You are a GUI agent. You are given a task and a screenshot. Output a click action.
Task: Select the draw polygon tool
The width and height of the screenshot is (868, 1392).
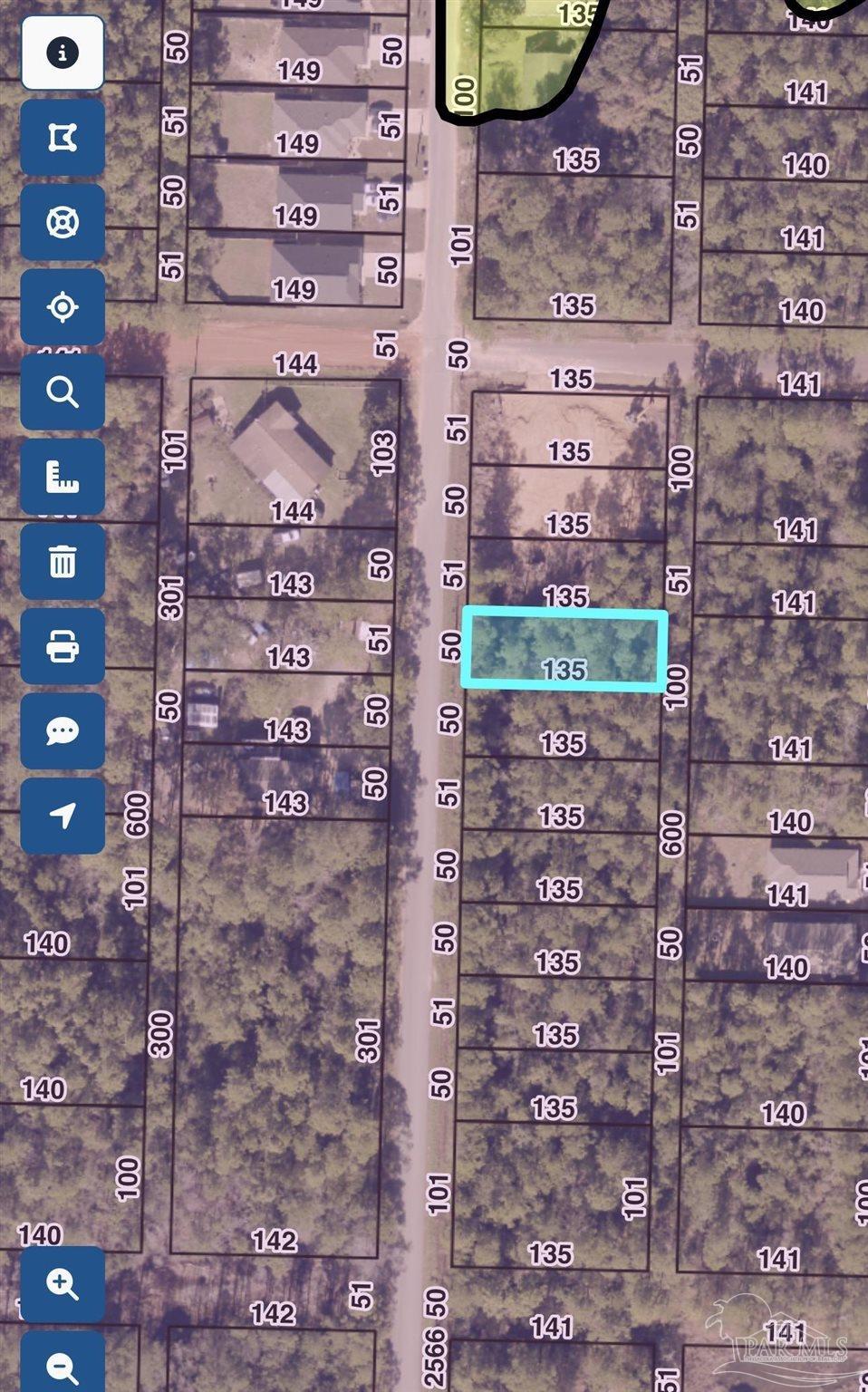click(62, 138)
